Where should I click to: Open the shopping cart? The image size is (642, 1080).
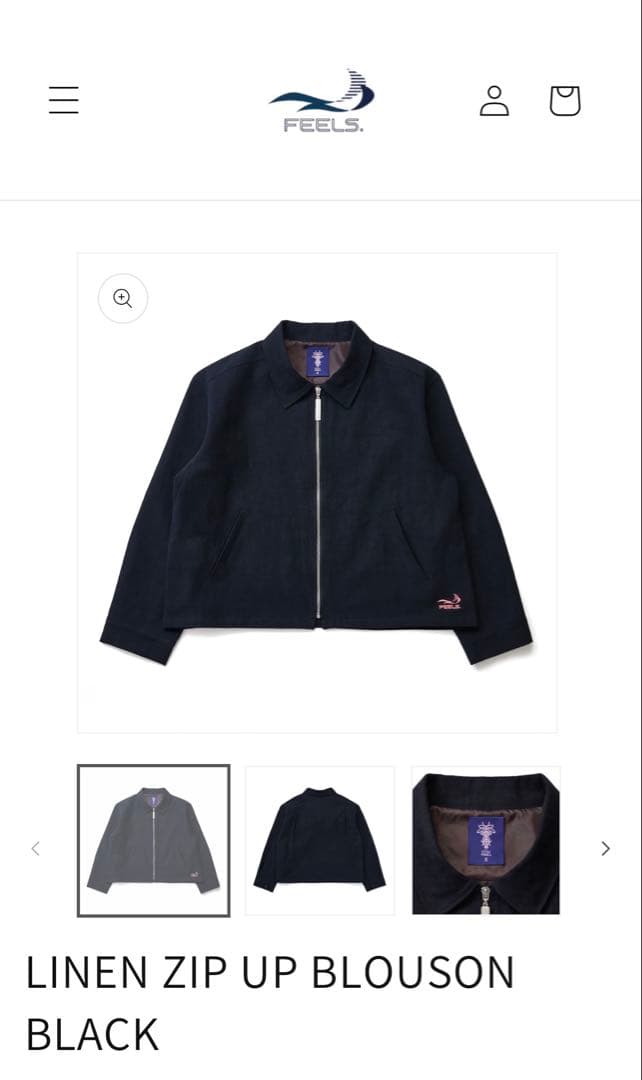tap(565, 100)
